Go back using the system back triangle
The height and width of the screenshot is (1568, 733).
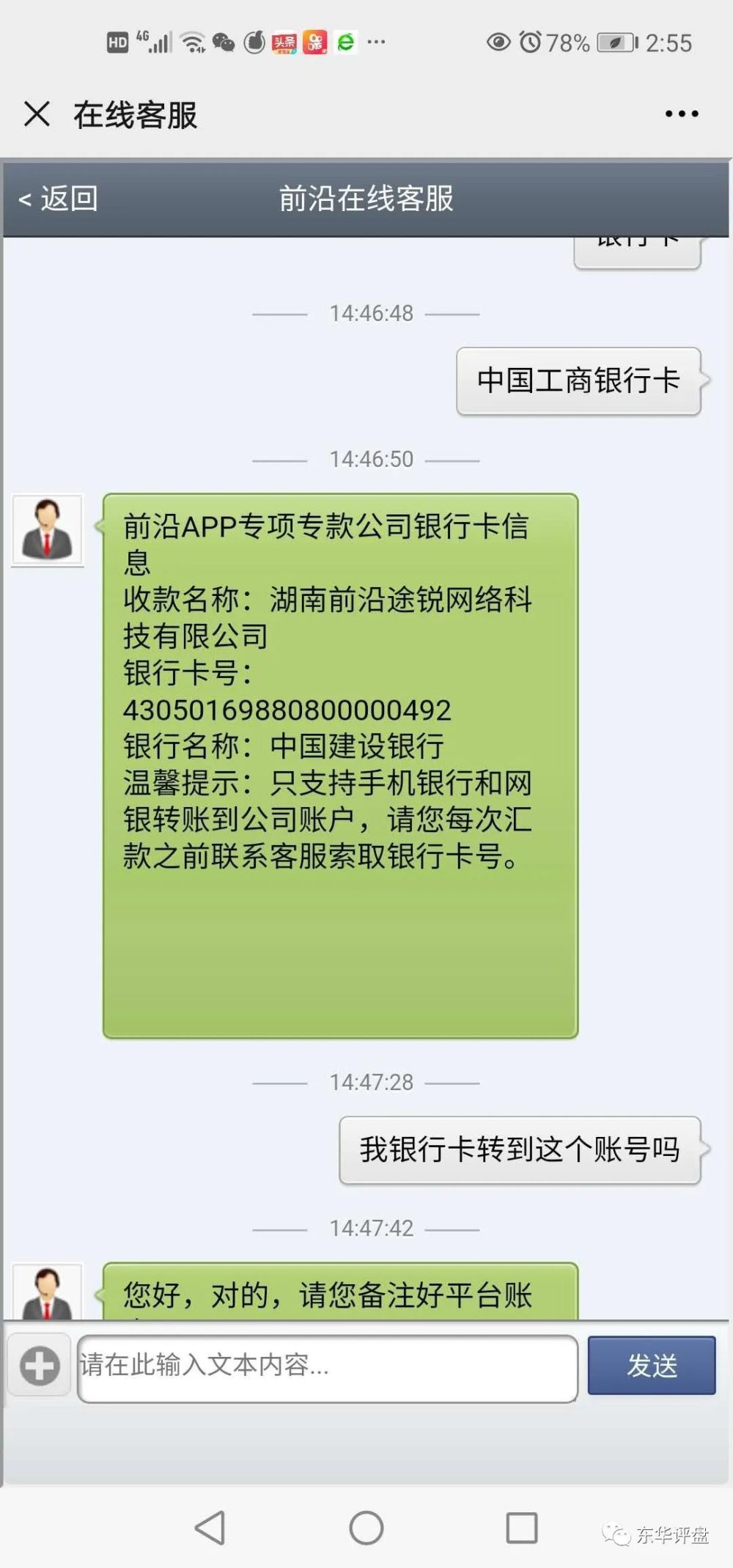point(210,1528)
